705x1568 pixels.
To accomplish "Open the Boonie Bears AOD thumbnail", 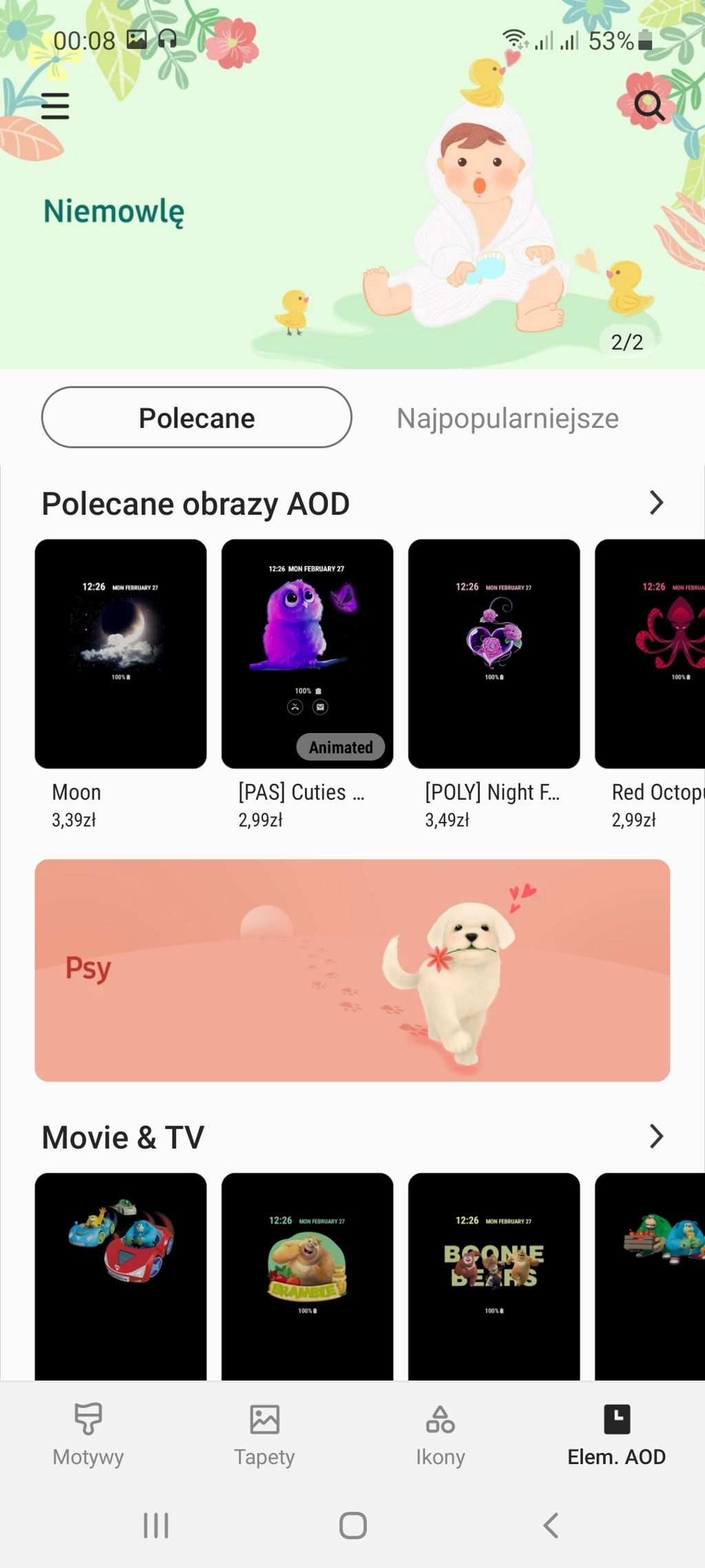I will point(494,1275).
